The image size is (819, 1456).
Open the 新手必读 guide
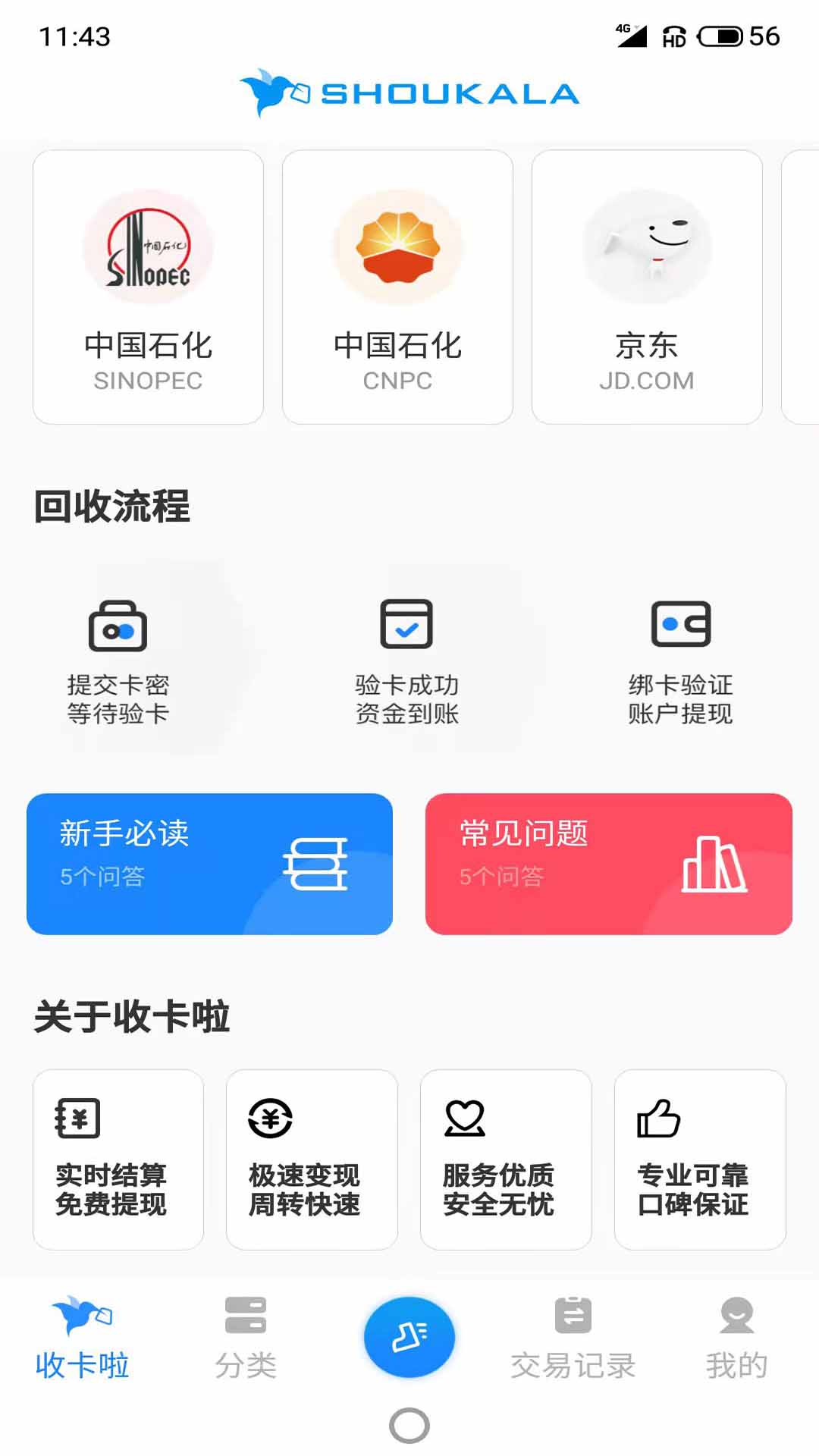[x=209, y=864]
